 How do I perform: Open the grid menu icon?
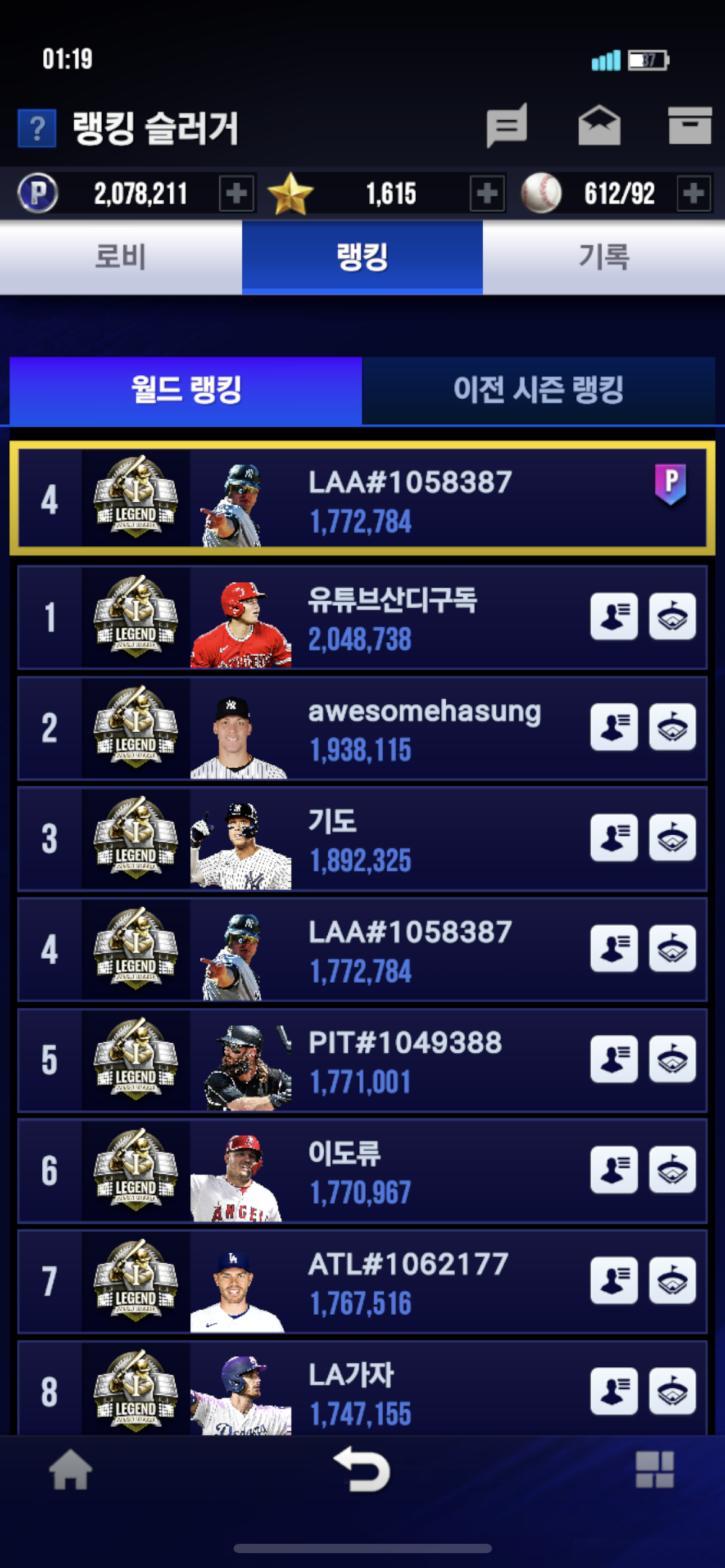point(654,1470)
